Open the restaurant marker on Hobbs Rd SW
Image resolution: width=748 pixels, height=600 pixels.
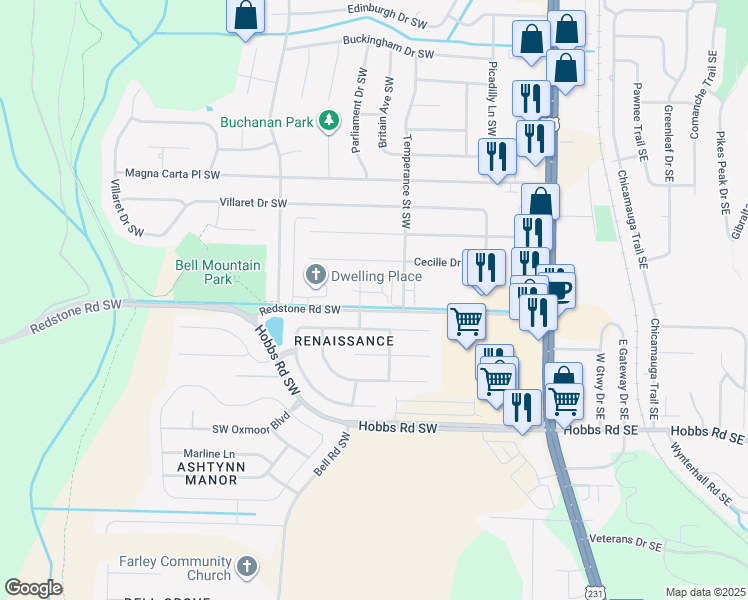(x=522, y=410)
